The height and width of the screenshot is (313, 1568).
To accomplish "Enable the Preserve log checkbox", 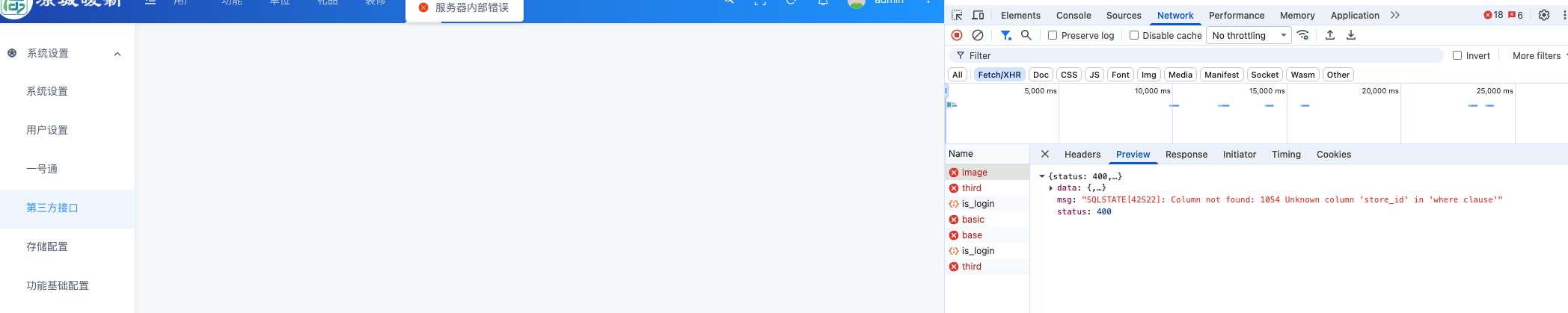I will (x=1053, y=35).
